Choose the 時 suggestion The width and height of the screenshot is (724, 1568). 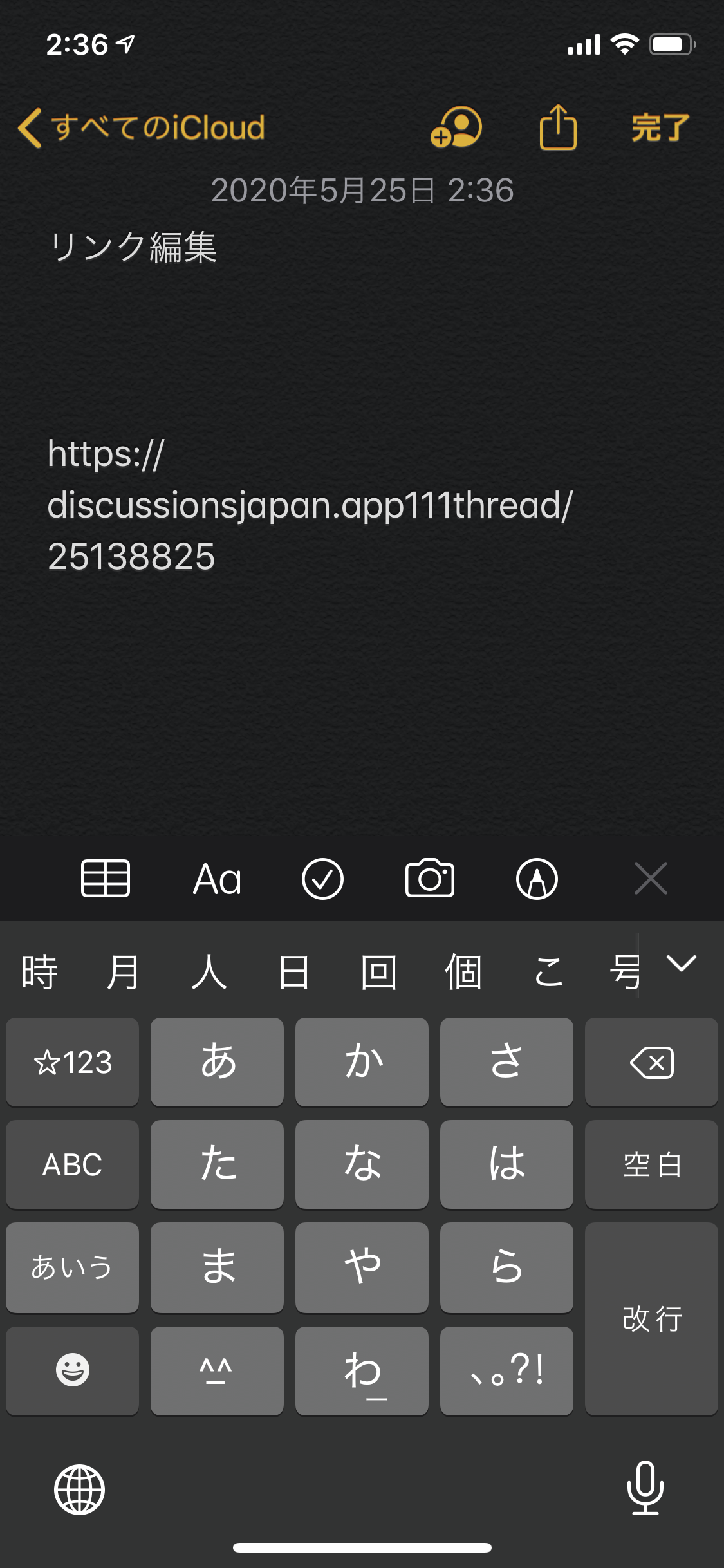tap(40, 972)
